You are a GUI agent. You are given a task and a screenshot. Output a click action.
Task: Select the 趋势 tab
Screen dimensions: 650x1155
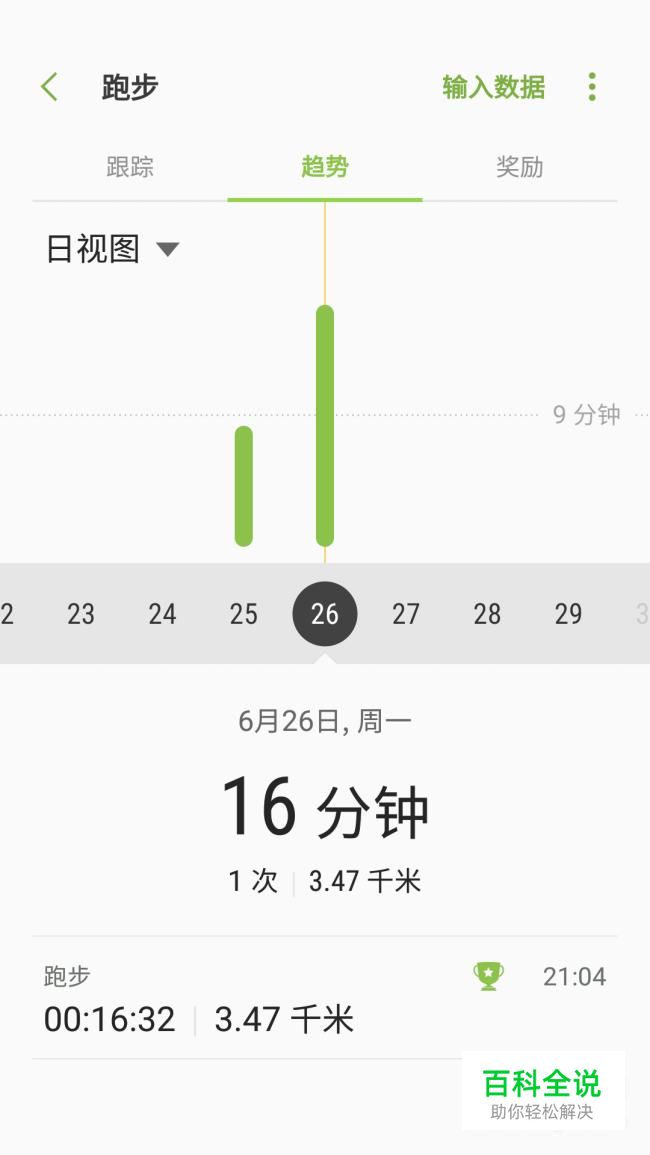tap(324, 167)
